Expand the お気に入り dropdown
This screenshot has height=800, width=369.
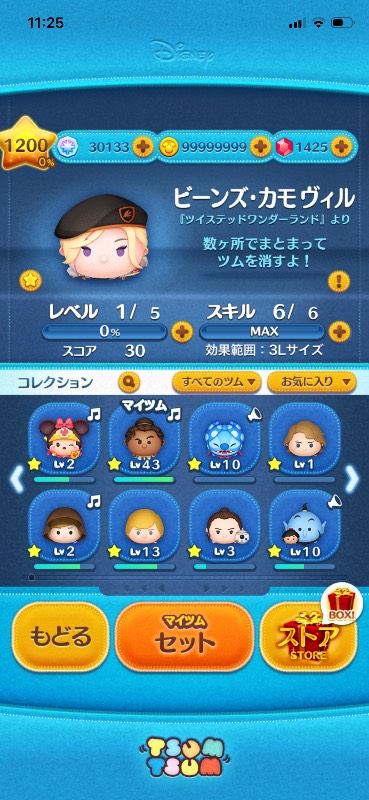tap(311, 381)
